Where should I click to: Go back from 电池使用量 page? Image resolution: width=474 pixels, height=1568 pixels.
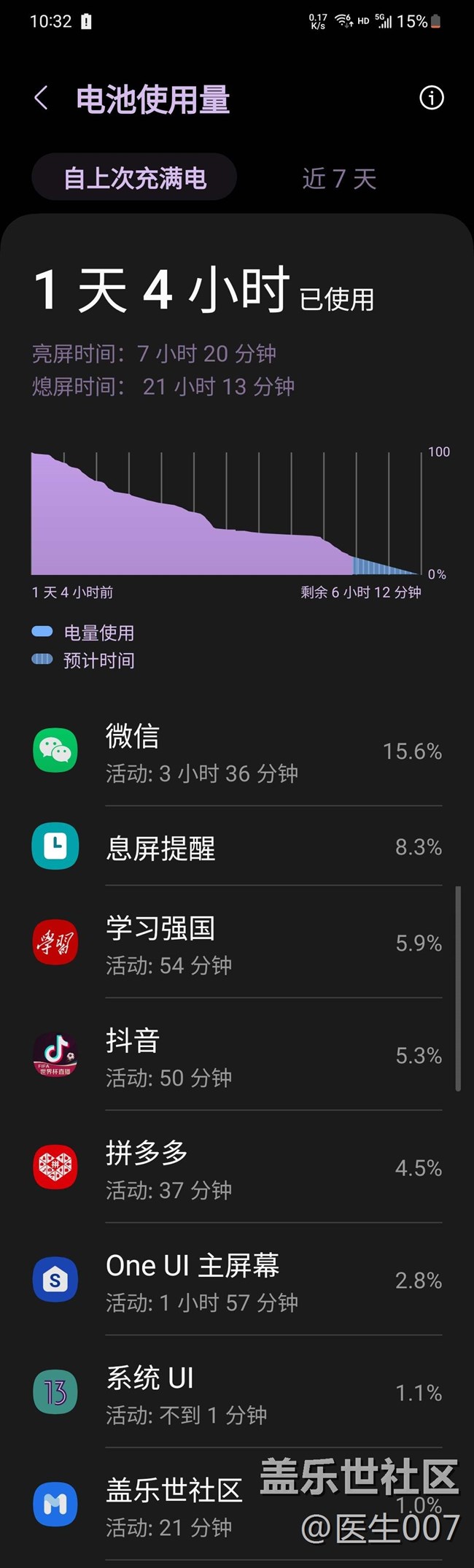point(42,99)
